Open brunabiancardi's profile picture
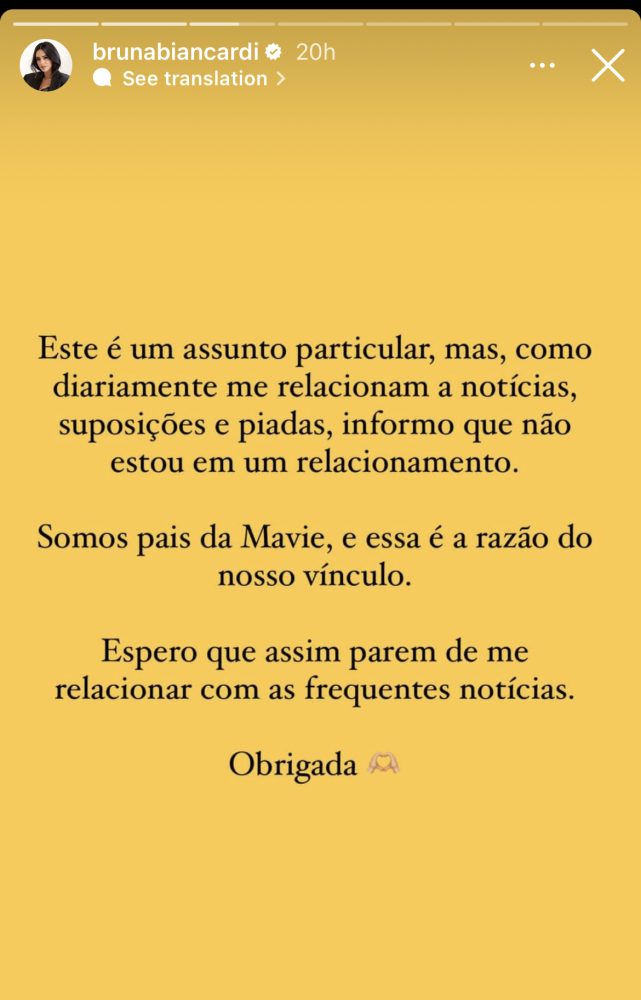Viewport: 641px width, 1000px height. (x=46, y=65)
